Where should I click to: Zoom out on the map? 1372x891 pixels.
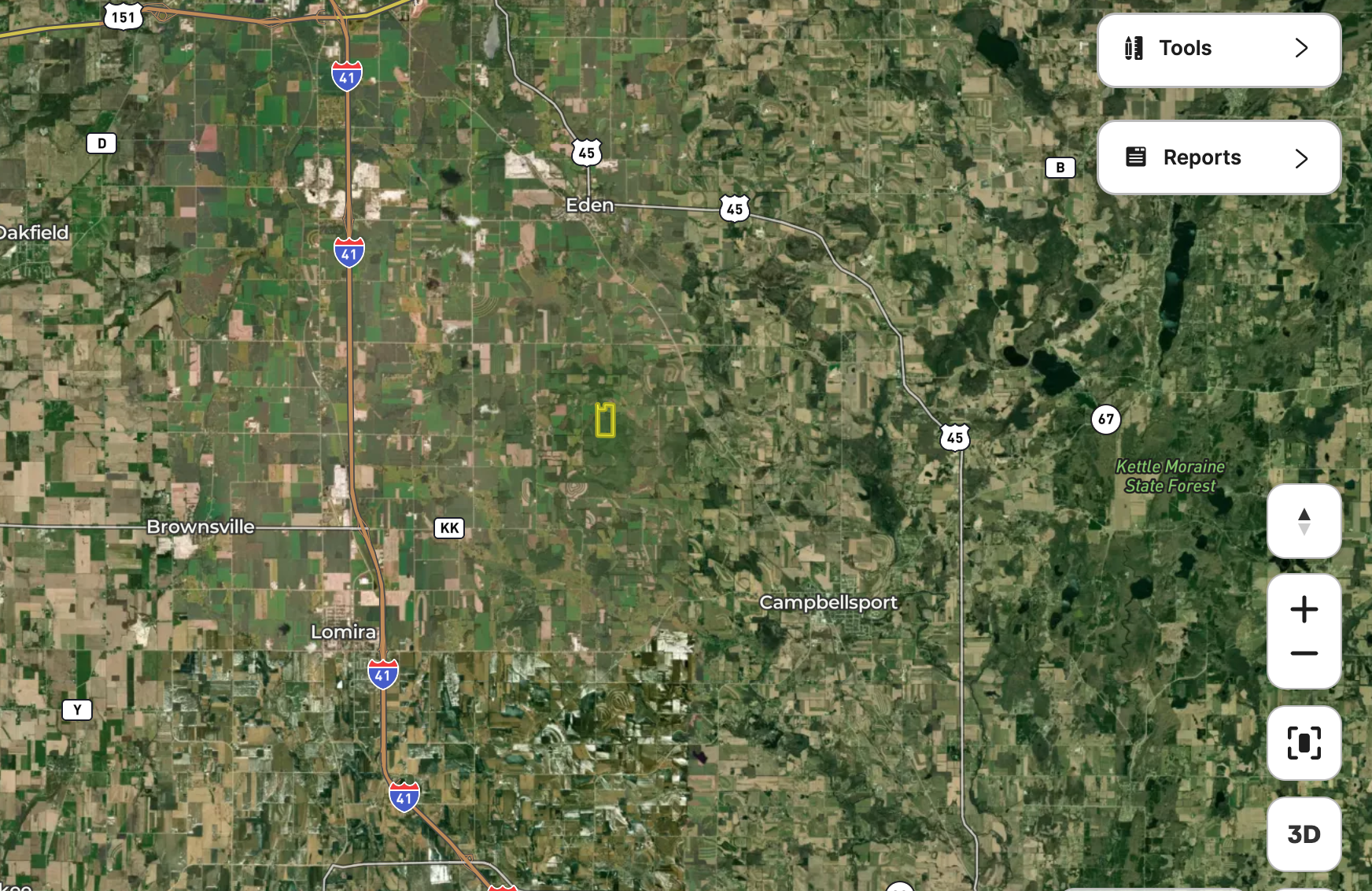tap(1304, 654)
